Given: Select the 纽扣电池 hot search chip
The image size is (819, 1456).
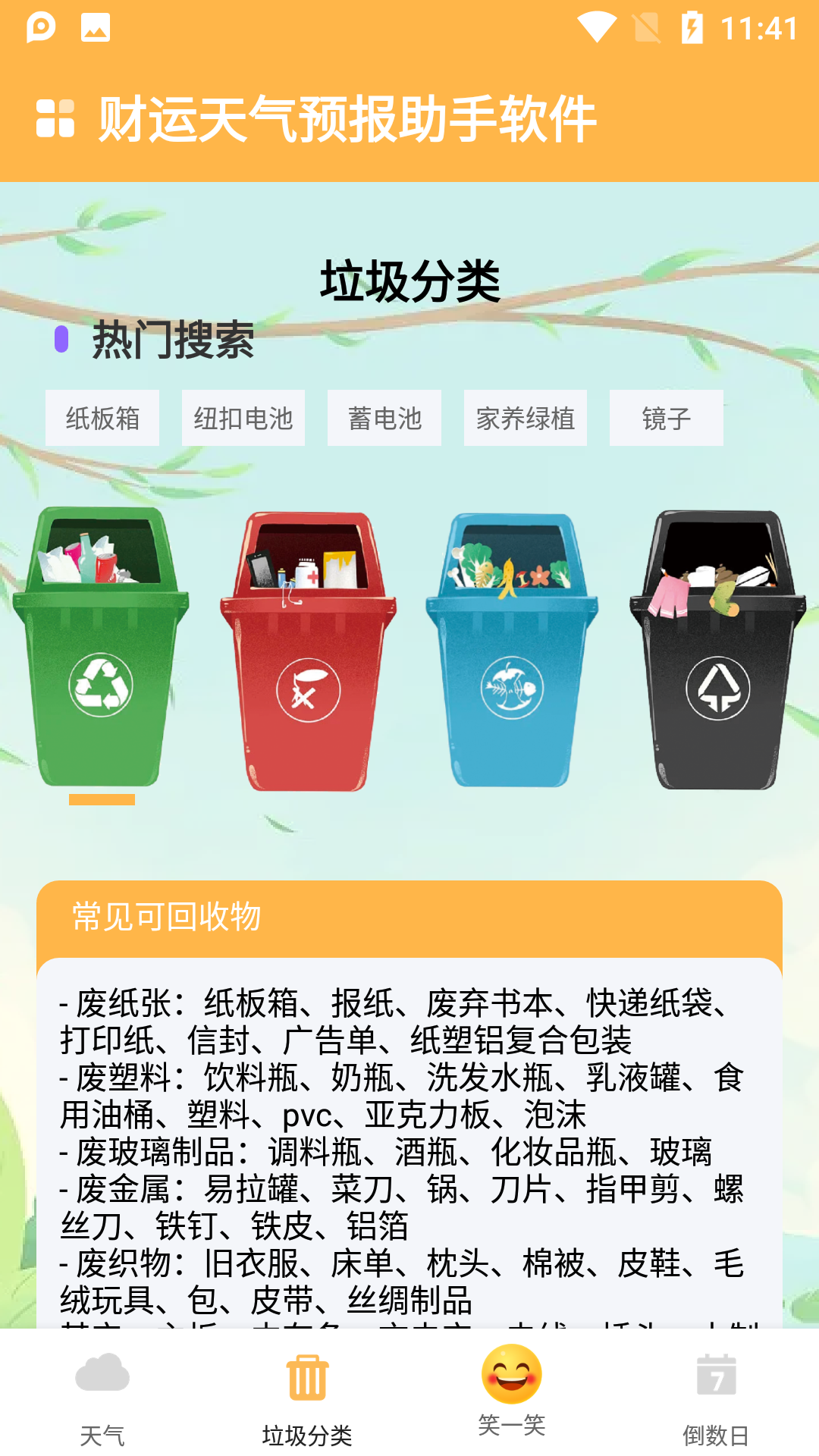Looking at the screenshot, I should coord(243,418).
